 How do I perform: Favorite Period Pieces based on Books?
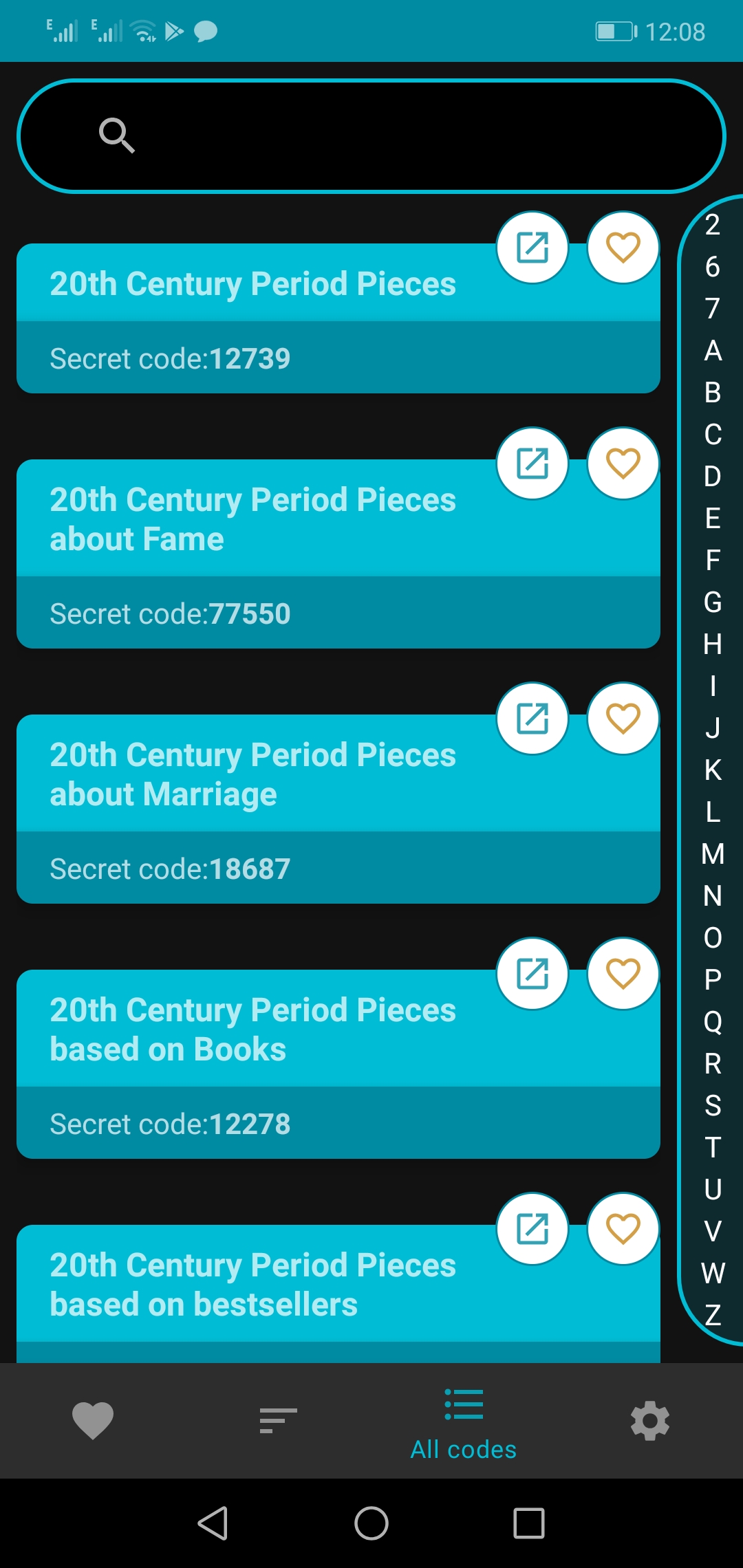click(x=623, y=974)
